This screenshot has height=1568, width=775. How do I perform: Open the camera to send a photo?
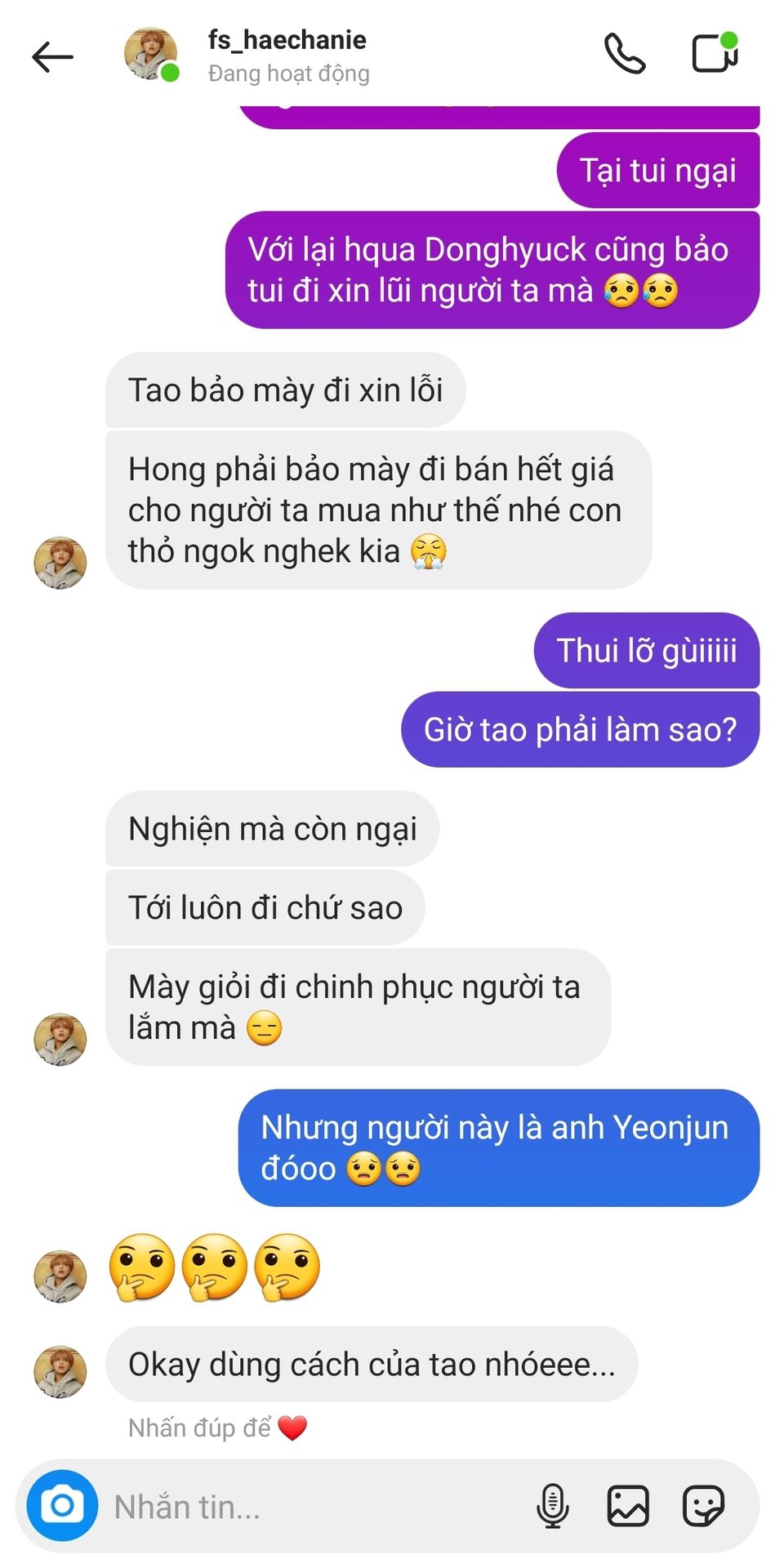[x=62, y=1506]
